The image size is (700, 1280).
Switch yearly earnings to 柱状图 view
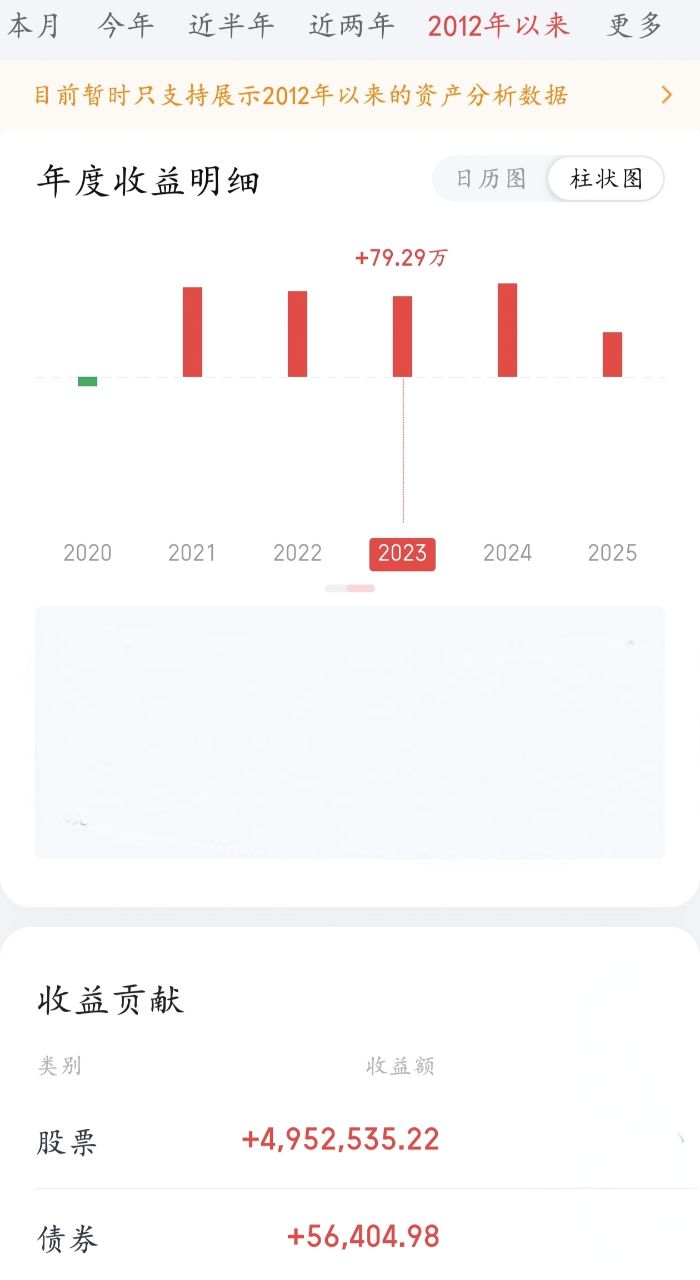(605, 179)
